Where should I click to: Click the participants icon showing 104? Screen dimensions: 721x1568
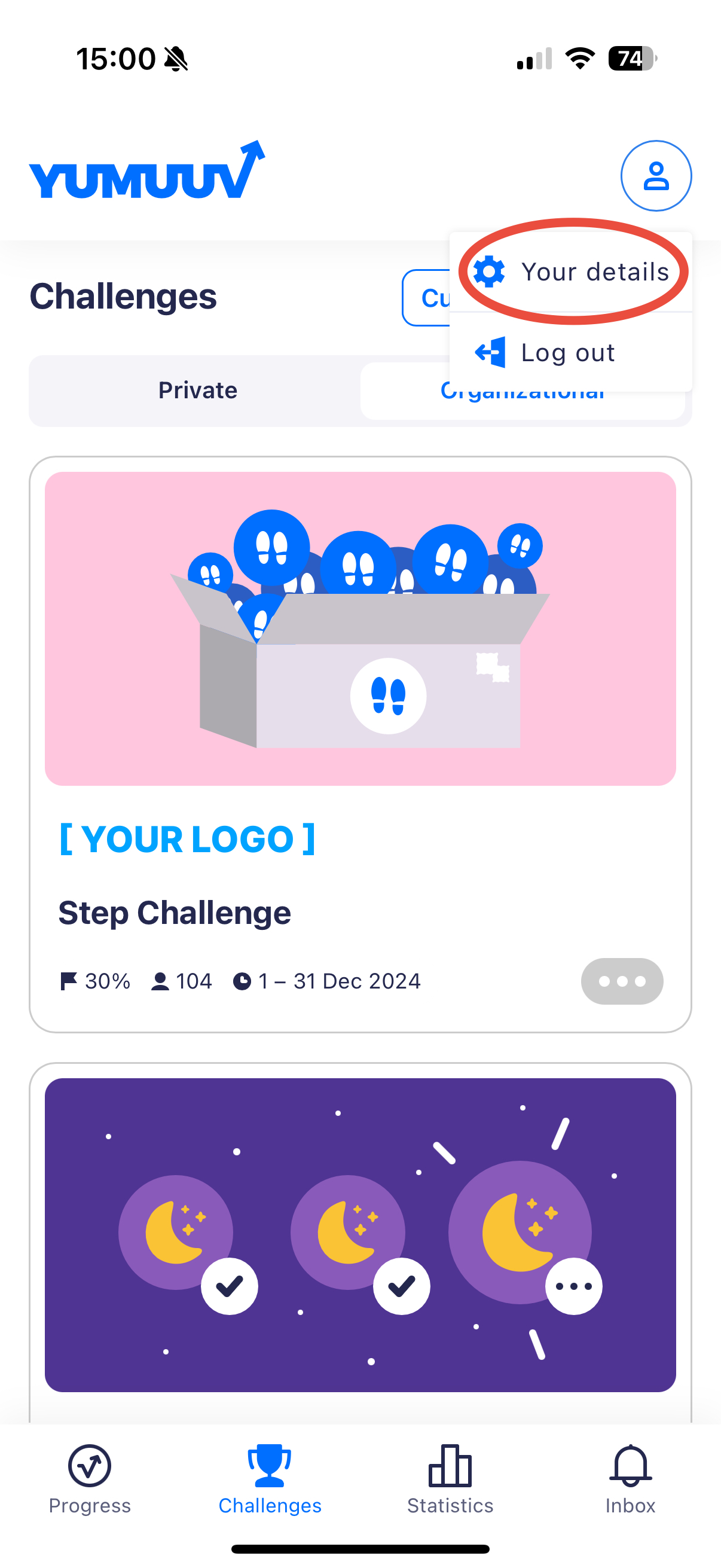pos(161,980)
